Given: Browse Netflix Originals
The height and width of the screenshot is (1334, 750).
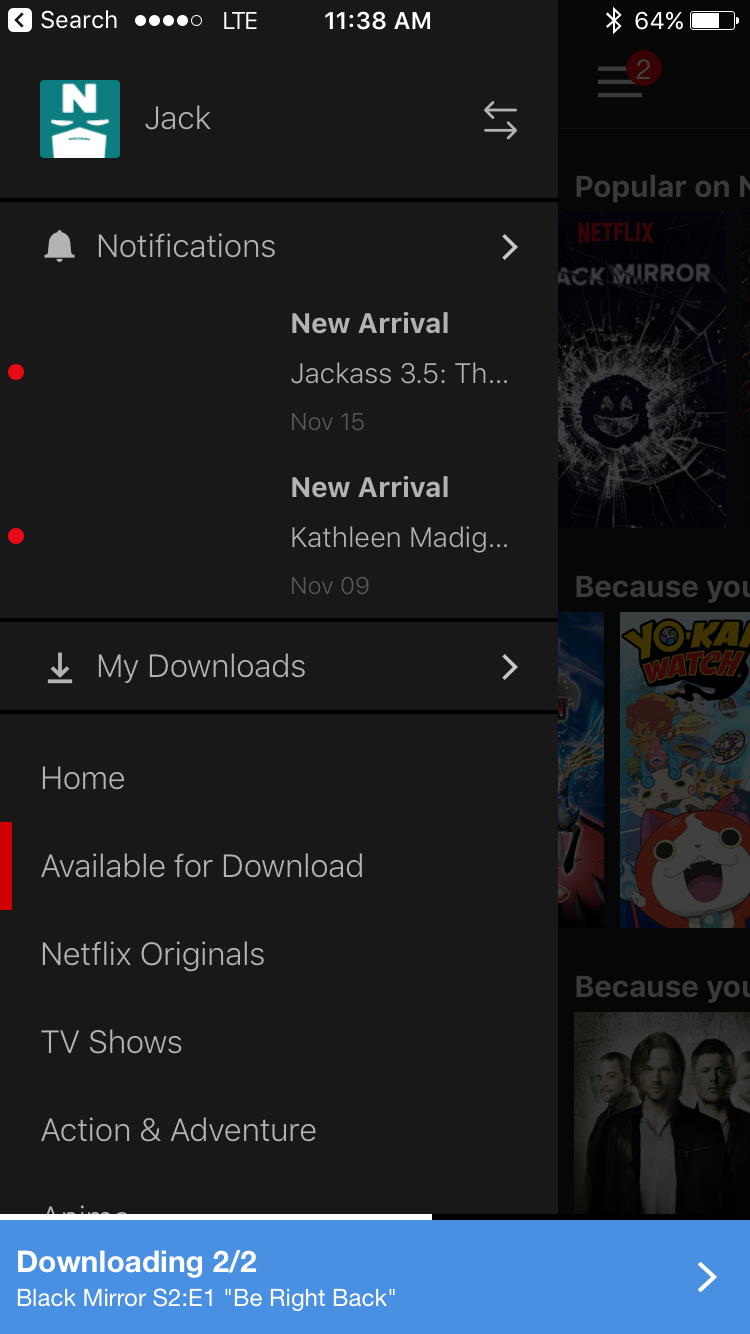Looking at the screenshot, I should click(x=153, y=954).
